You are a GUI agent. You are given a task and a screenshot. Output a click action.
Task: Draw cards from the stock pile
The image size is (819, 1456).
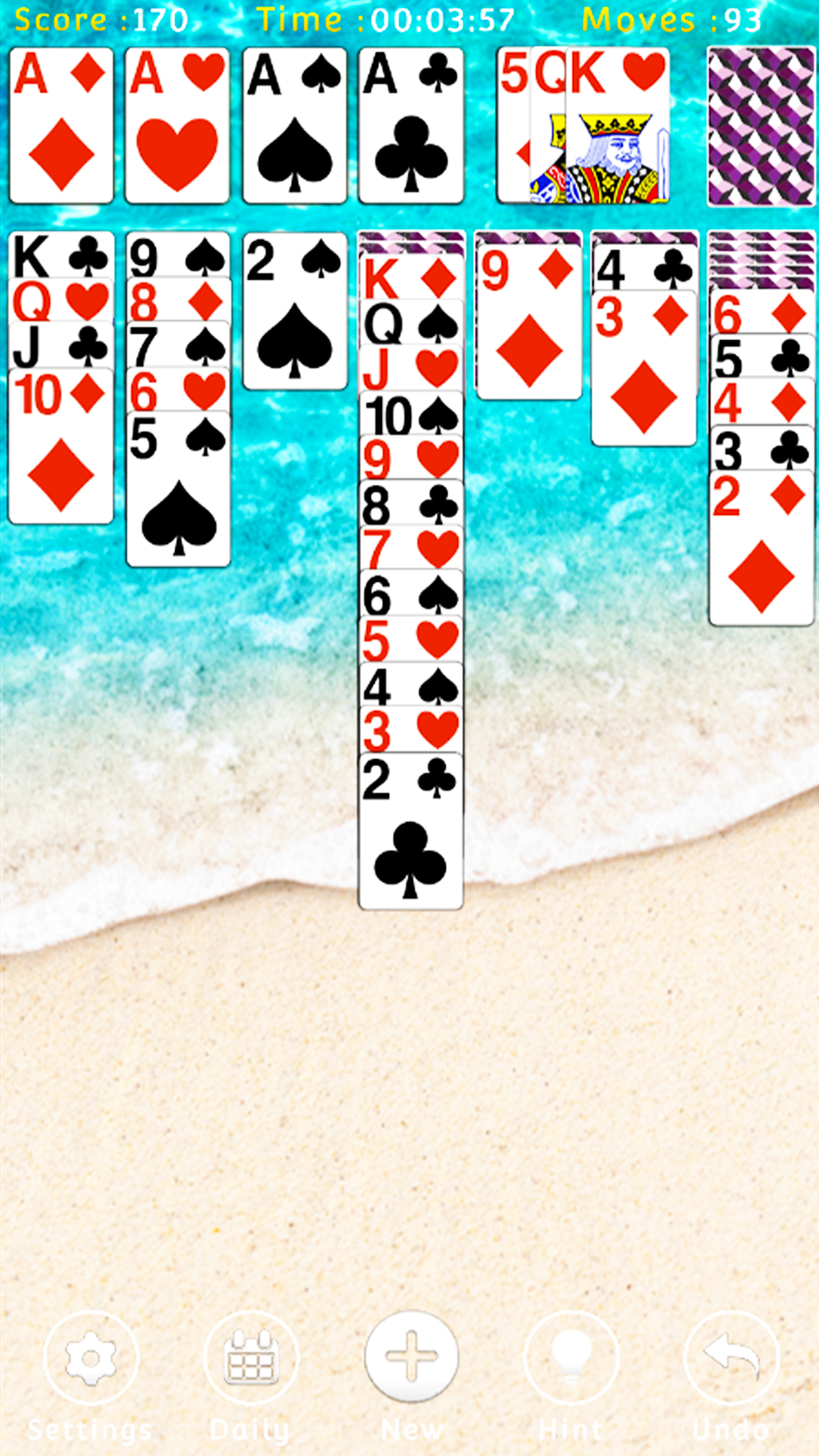(x=761, y=126)
